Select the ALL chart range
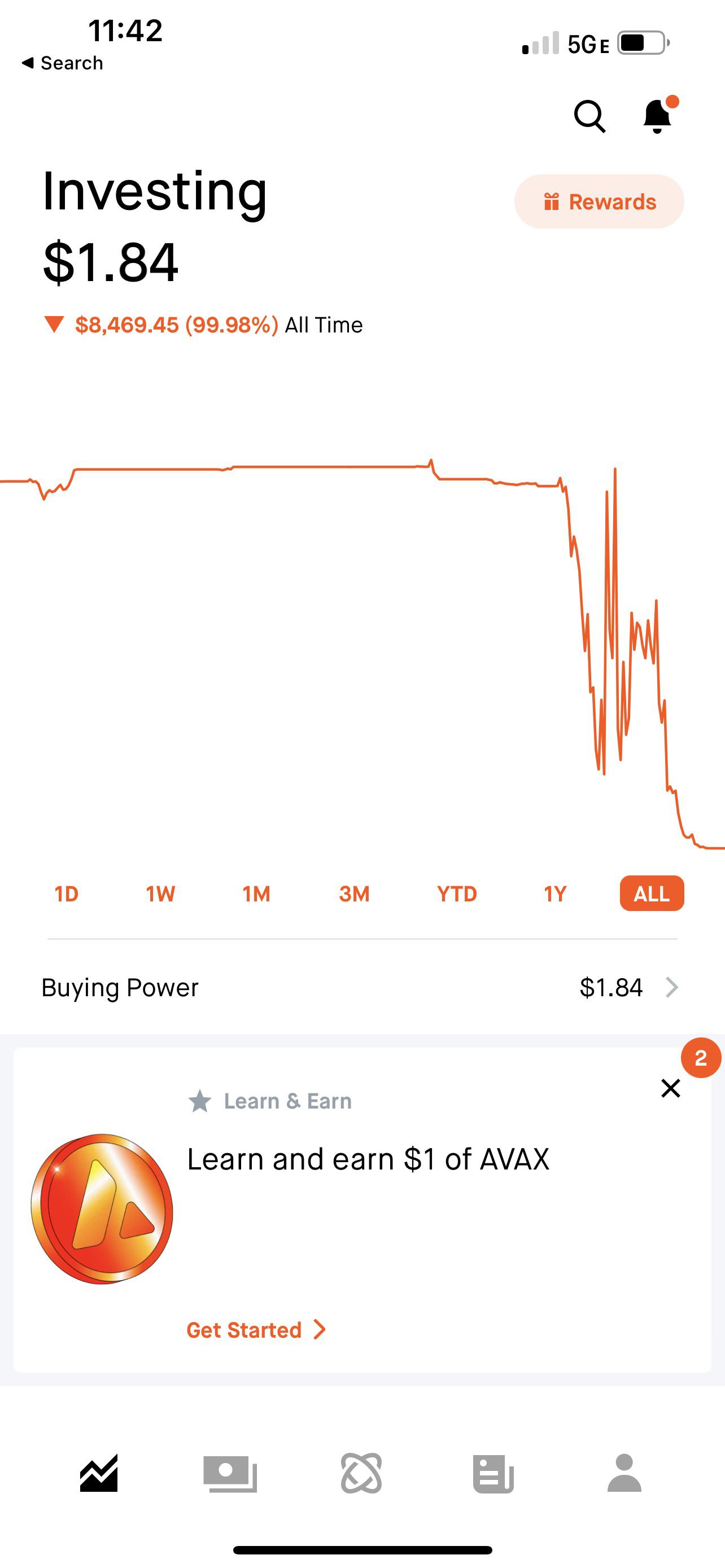Viewport: 725px width, 1568px height. 652,894
